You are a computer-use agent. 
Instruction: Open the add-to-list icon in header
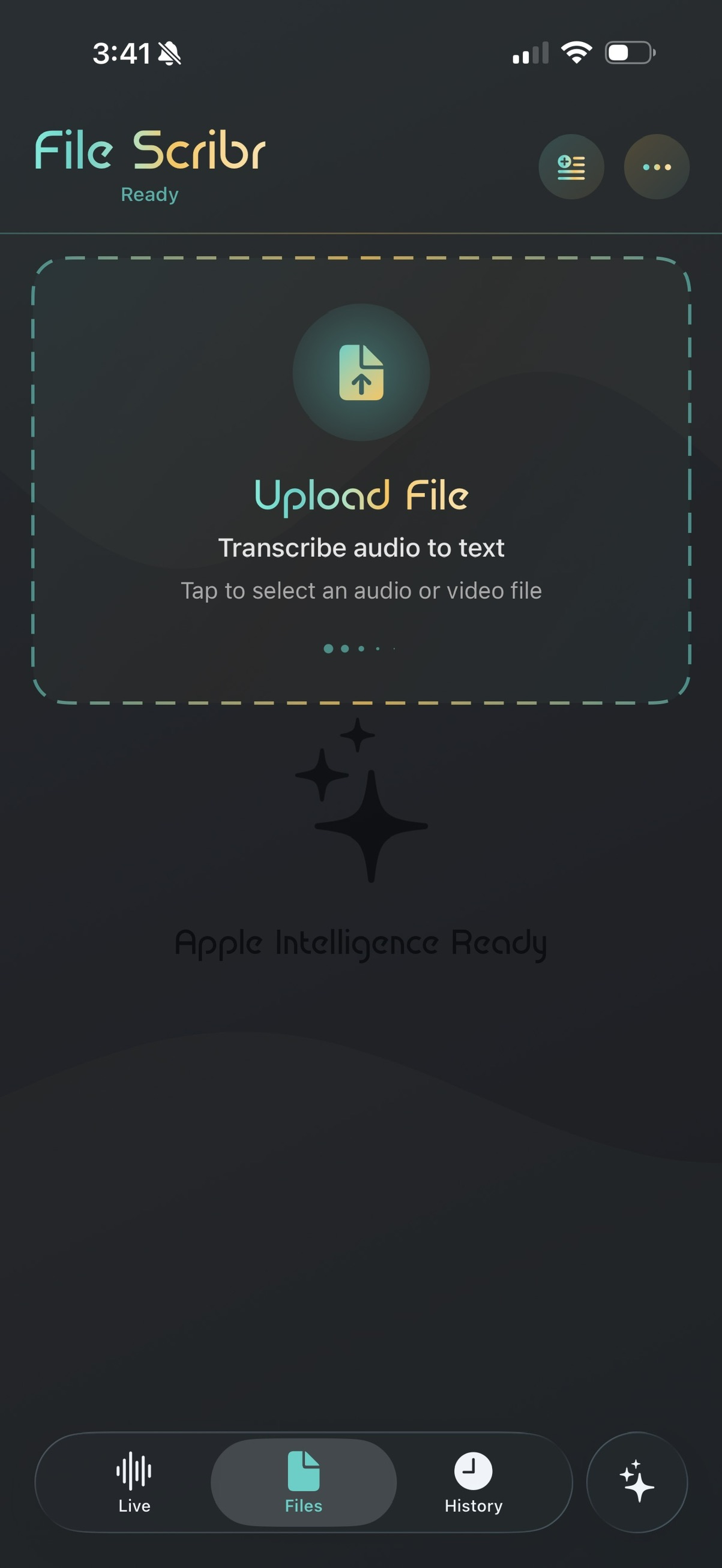[x=571, y=167]
